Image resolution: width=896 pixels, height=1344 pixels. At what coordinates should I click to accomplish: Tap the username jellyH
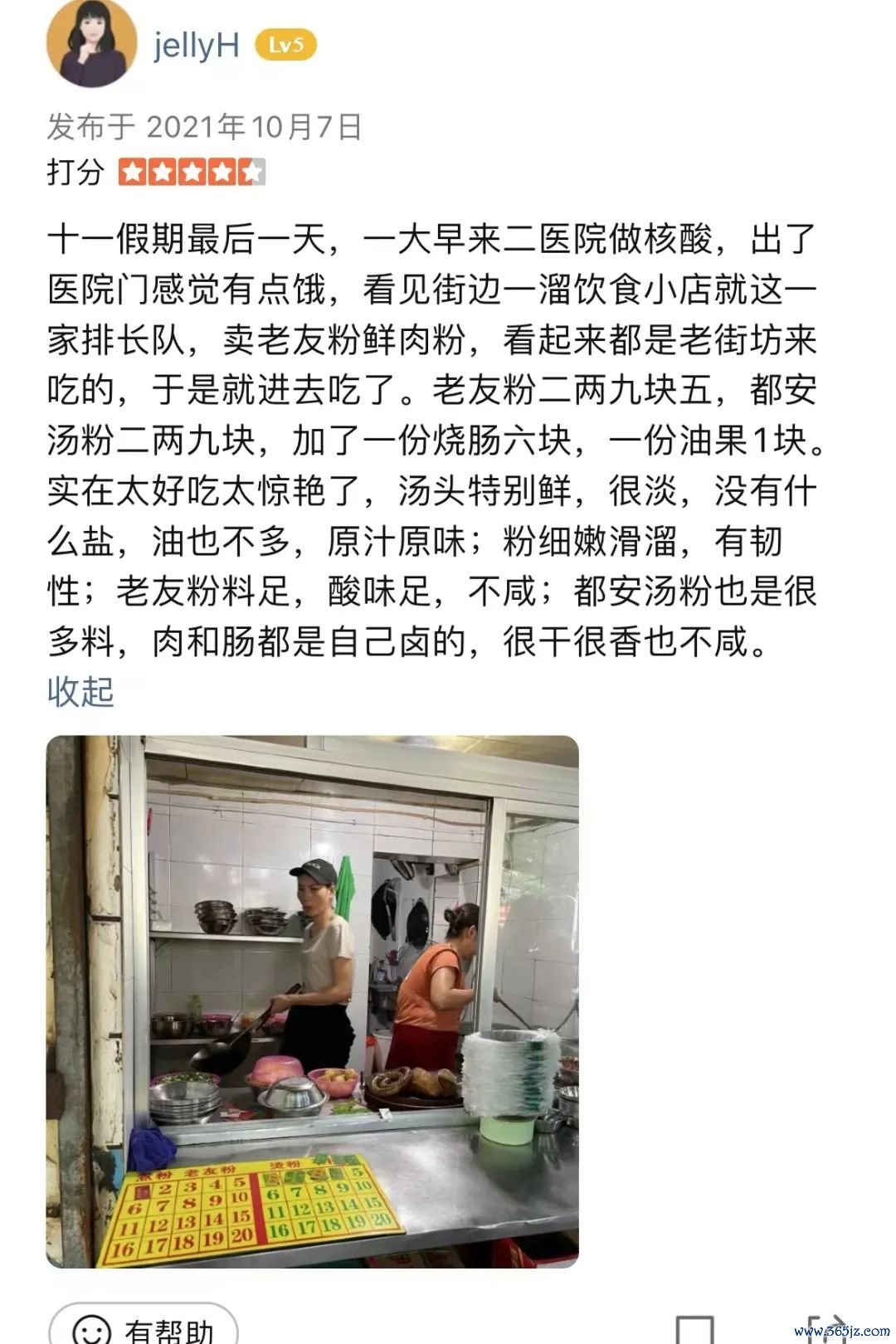(x=196, y=45)
